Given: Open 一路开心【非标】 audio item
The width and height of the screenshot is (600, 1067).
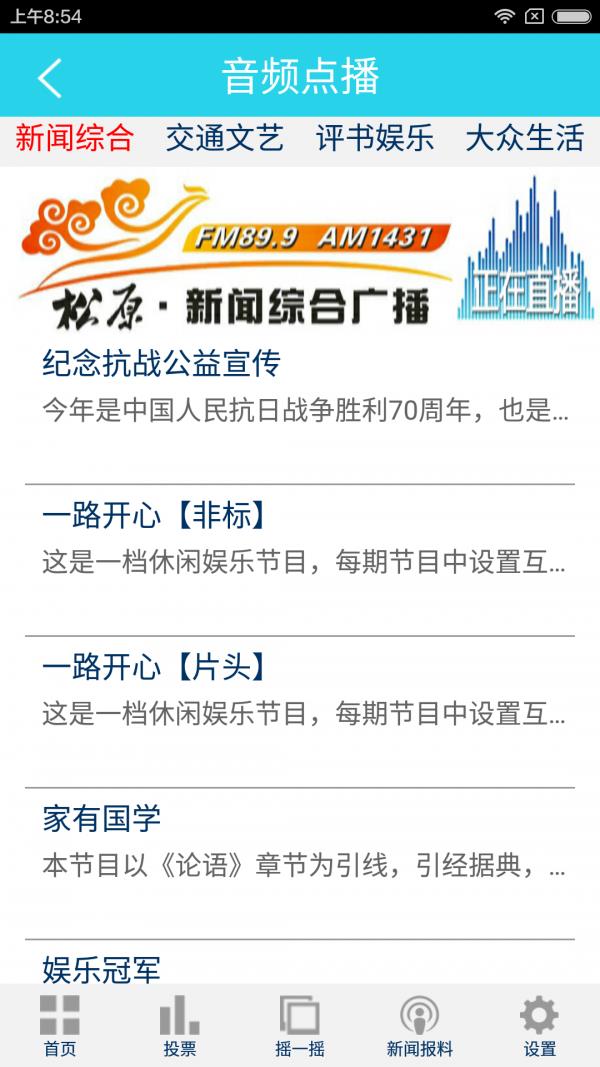Looking at the screenshot, I should coord(300,561).
